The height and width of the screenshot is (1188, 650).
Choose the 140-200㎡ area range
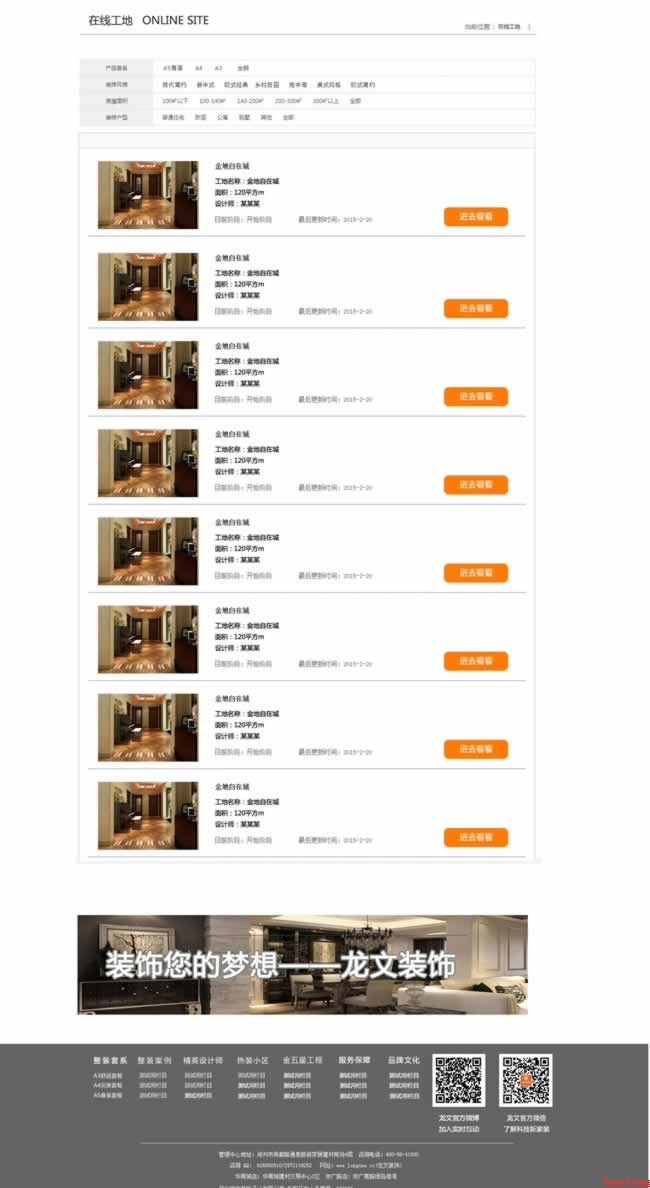click(x=250, y=101)
